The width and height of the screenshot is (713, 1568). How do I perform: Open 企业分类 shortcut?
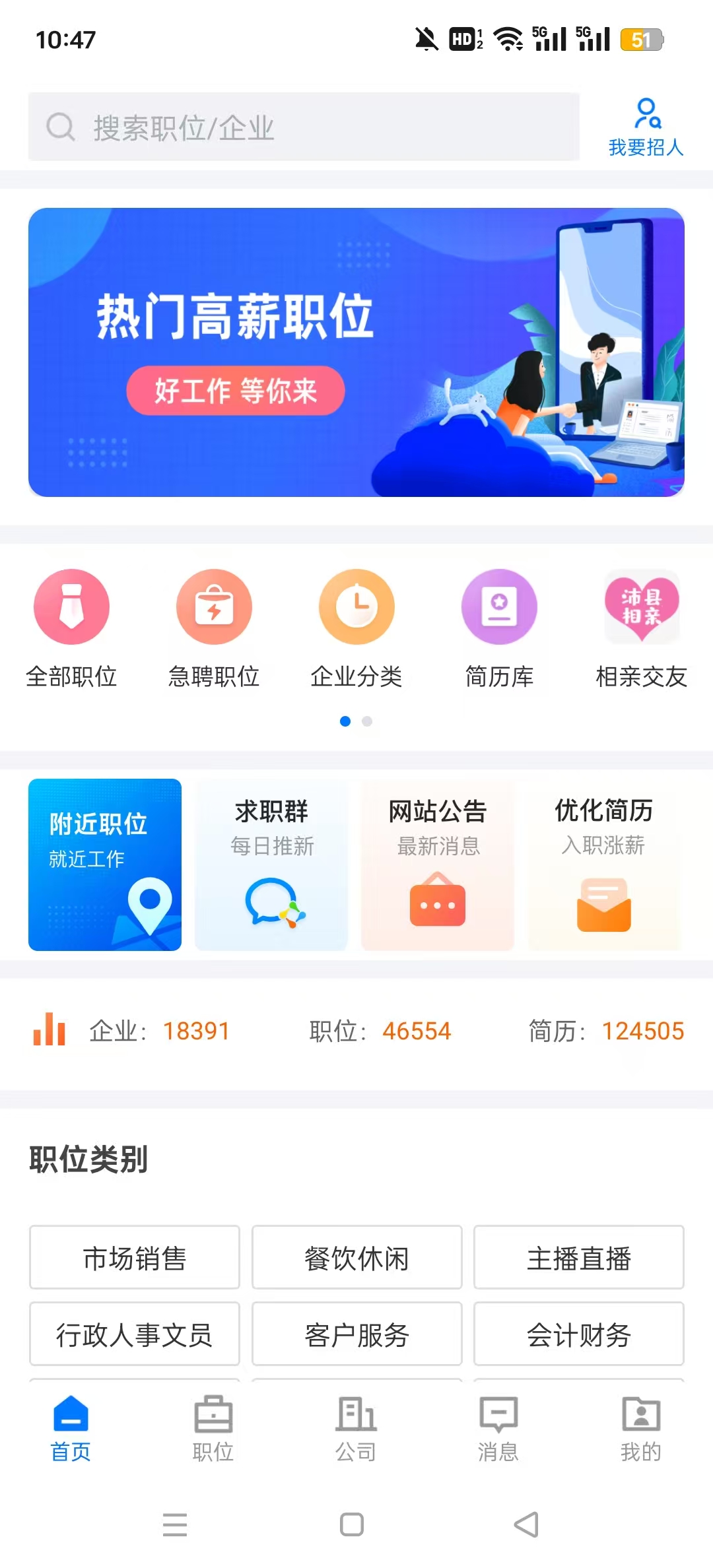point(356,627)
